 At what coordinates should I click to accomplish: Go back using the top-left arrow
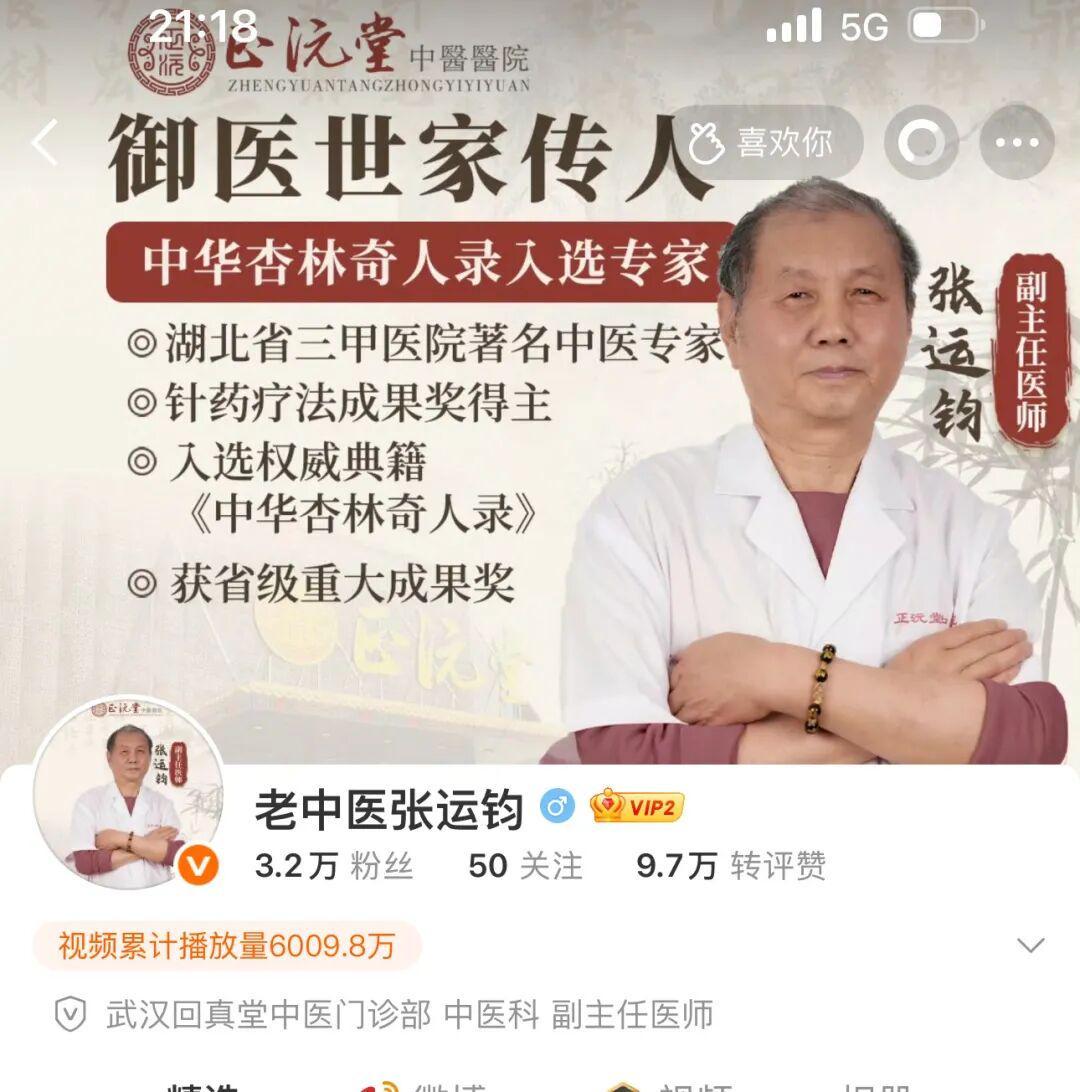(x=45, y=143)
